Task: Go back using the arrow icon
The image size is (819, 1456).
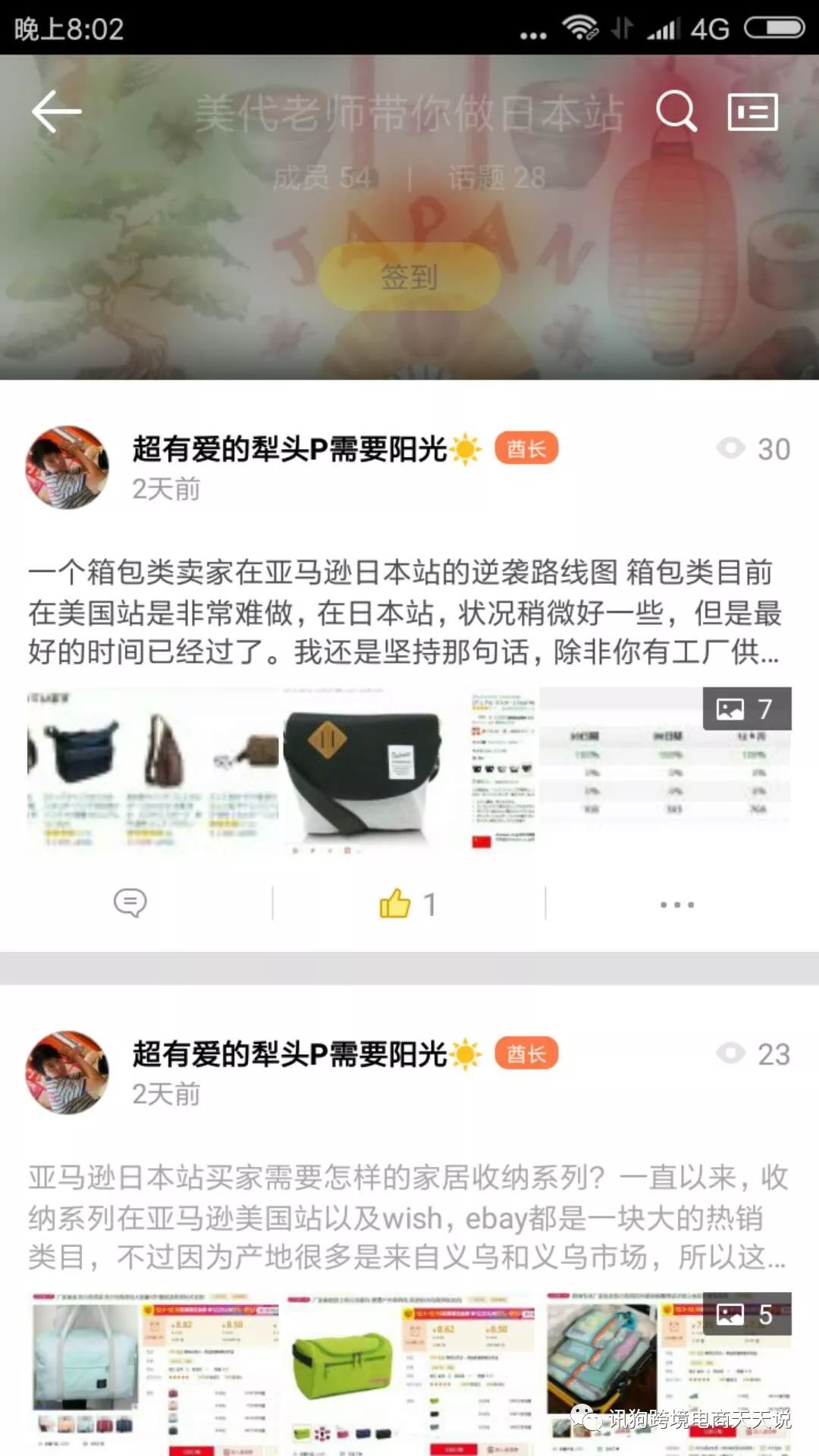Action: pyautogui.click(x=56, y=111)
